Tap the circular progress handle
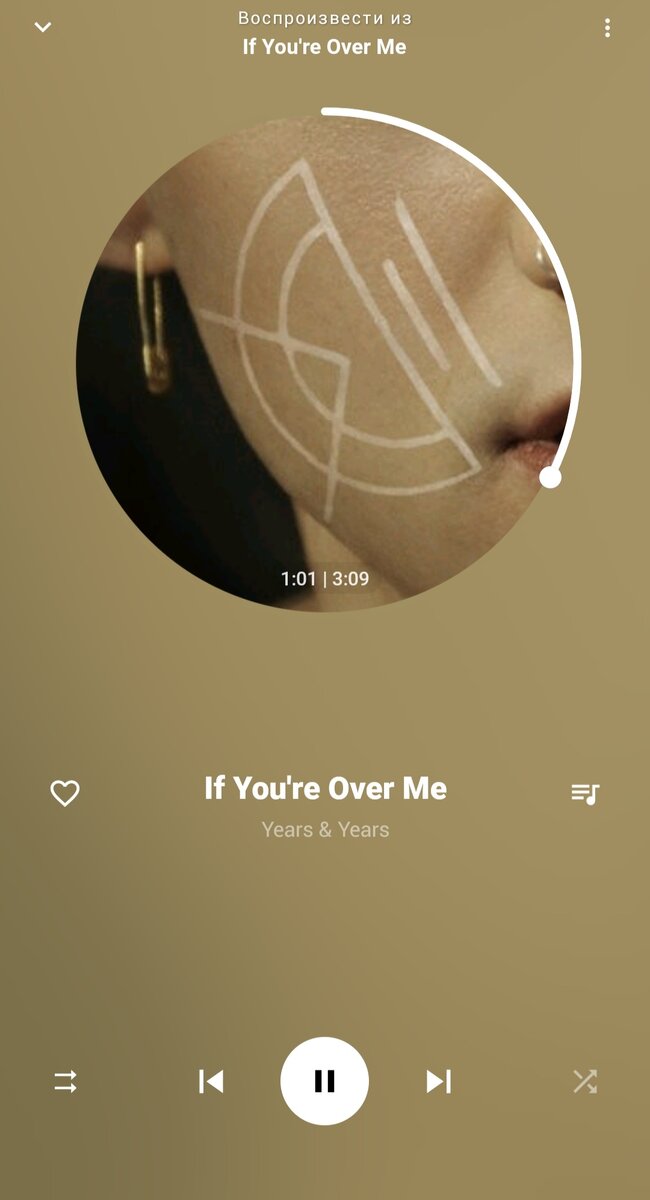The width and height of the screenshot is (650, 1200). click(x=550, y=478)
